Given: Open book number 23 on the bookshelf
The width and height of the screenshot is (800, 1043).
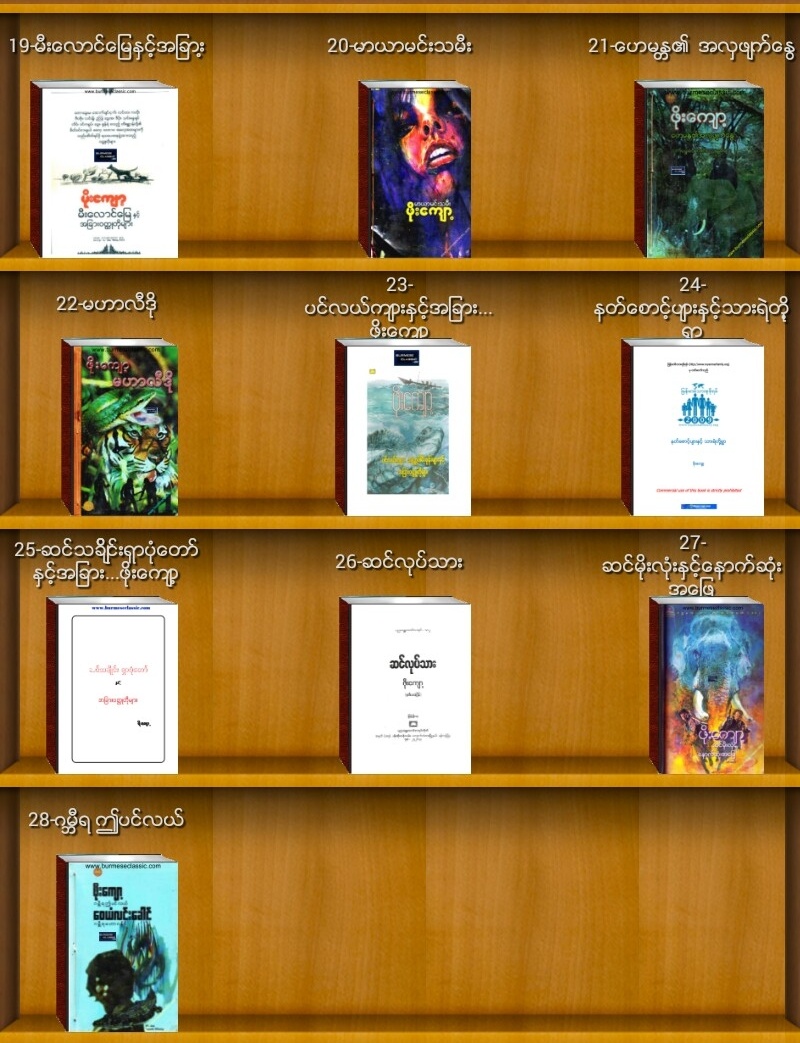Looking at the screenshot, I should click(405, 427).
